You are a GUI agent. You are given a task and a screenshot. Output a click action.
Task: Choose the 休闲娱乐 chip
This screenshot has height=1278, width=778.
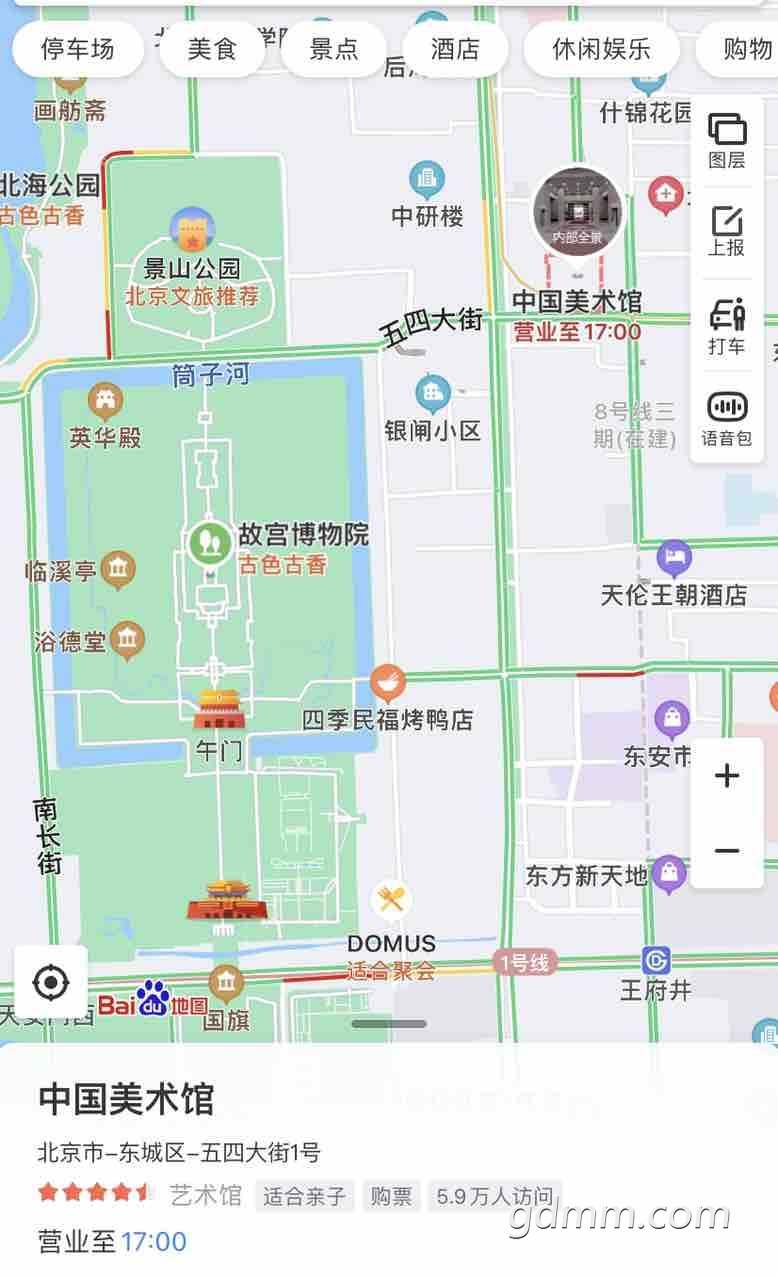coord(601,49)
